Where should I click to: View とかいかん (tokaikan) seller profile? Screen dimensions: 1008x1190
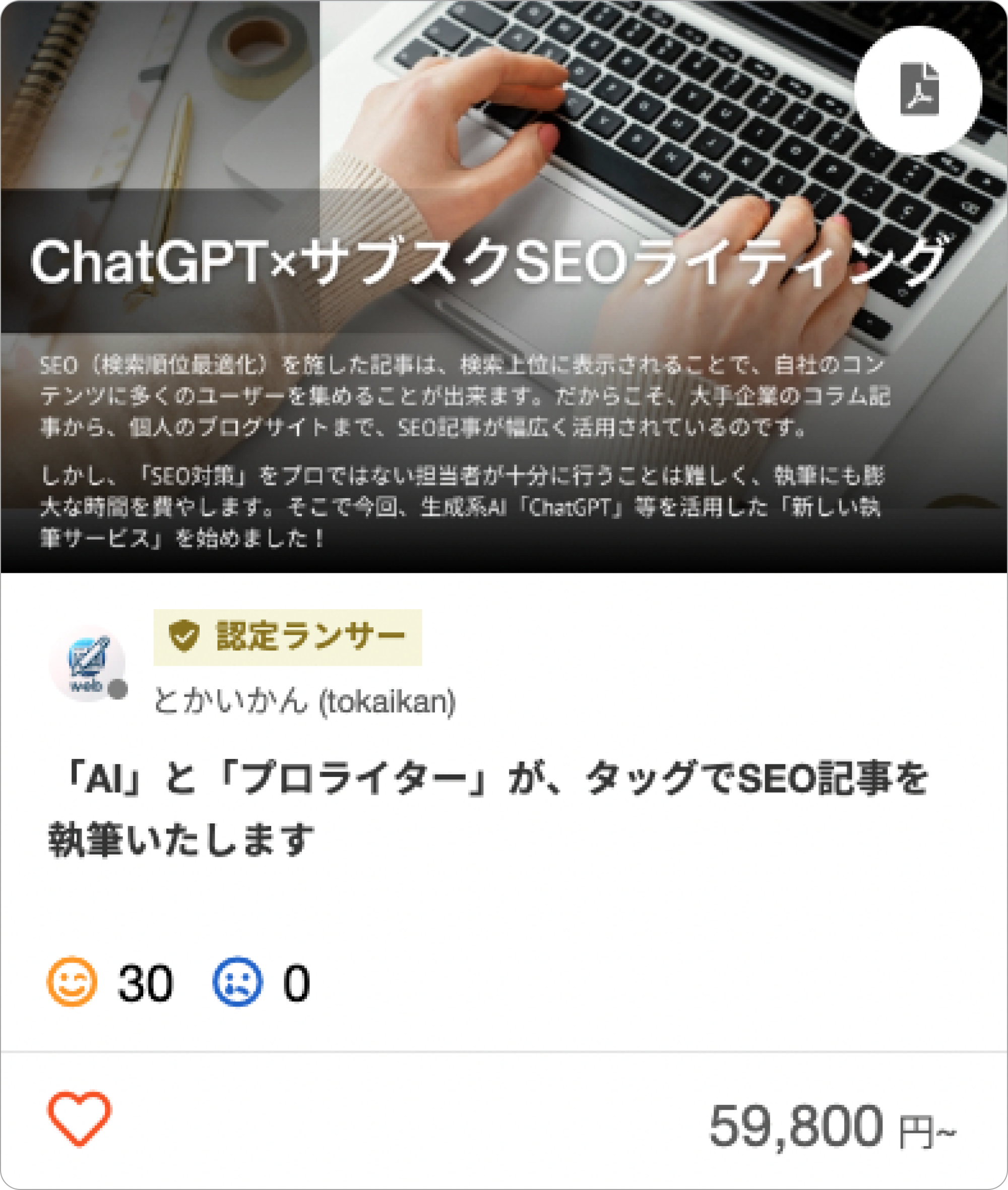304,701
